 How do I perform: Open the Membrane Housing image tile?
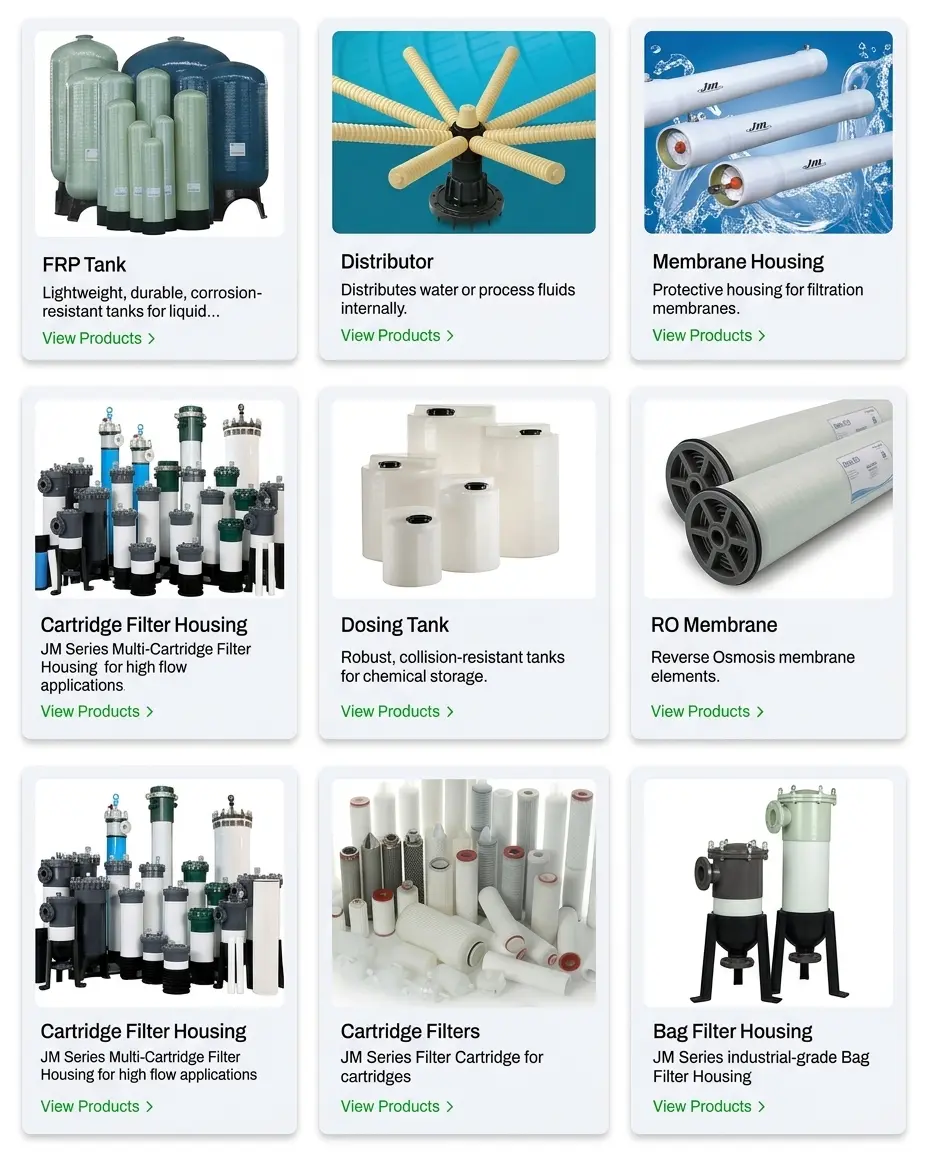(768, 132)
